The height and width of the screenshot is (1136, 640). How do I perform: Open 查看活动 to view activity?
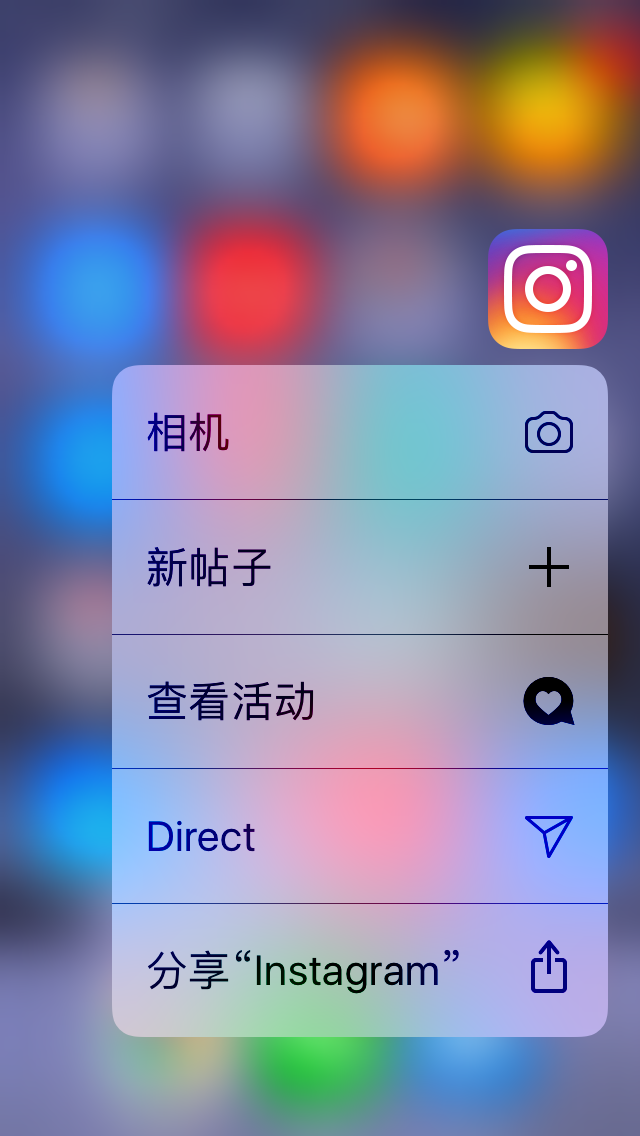click(x=359, y=702)
